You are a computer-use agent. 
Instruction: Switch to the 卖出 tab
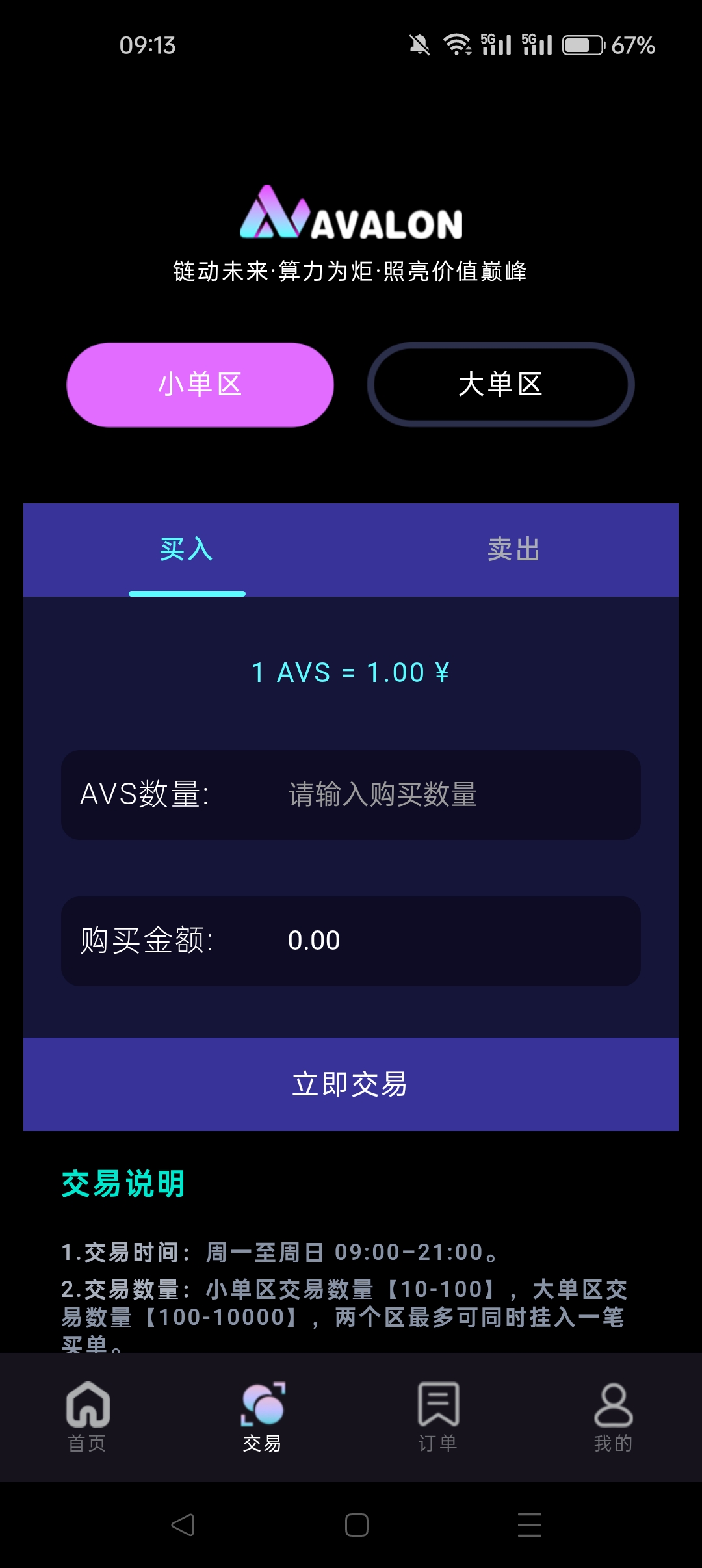pos(514,550)
